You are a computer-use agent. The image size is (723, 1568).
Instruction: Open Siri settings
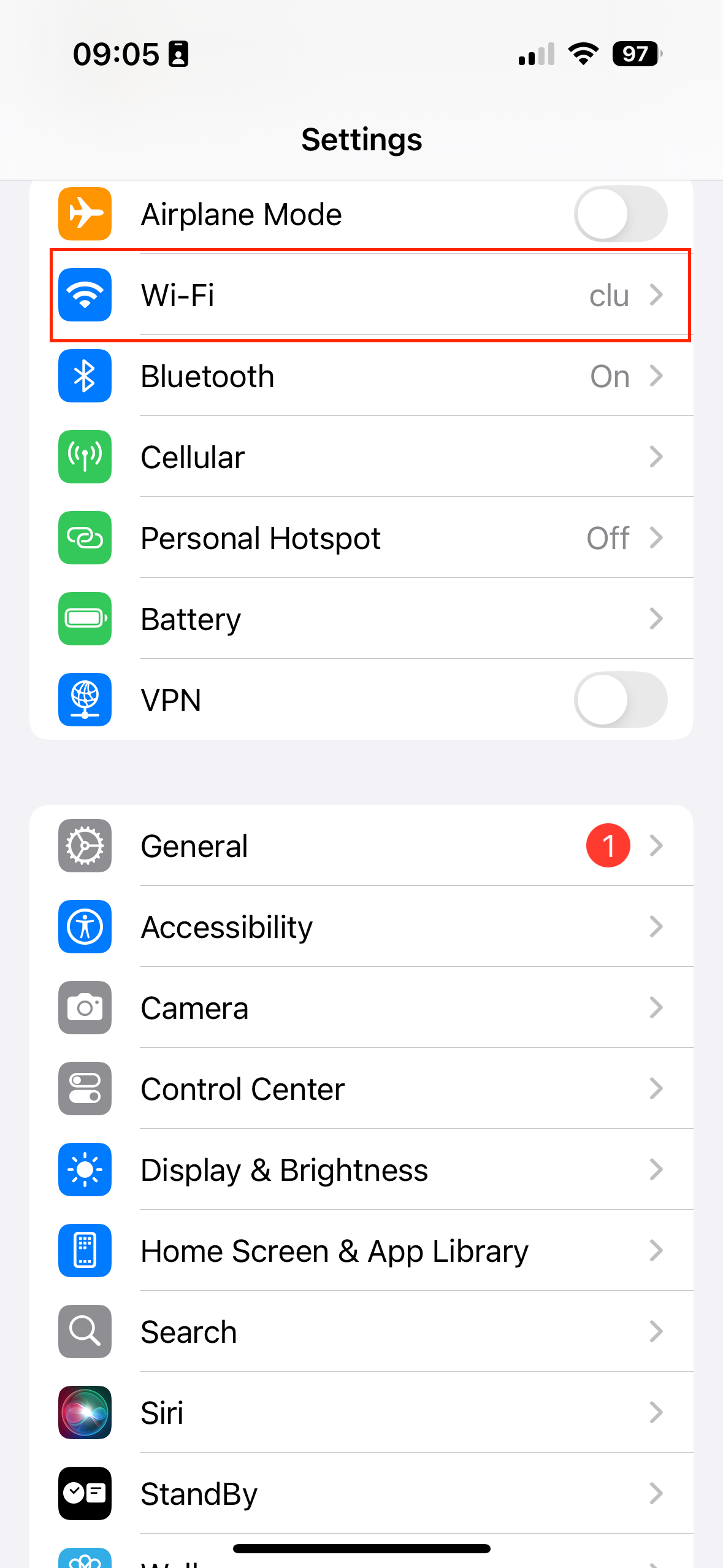point(361,1413)
